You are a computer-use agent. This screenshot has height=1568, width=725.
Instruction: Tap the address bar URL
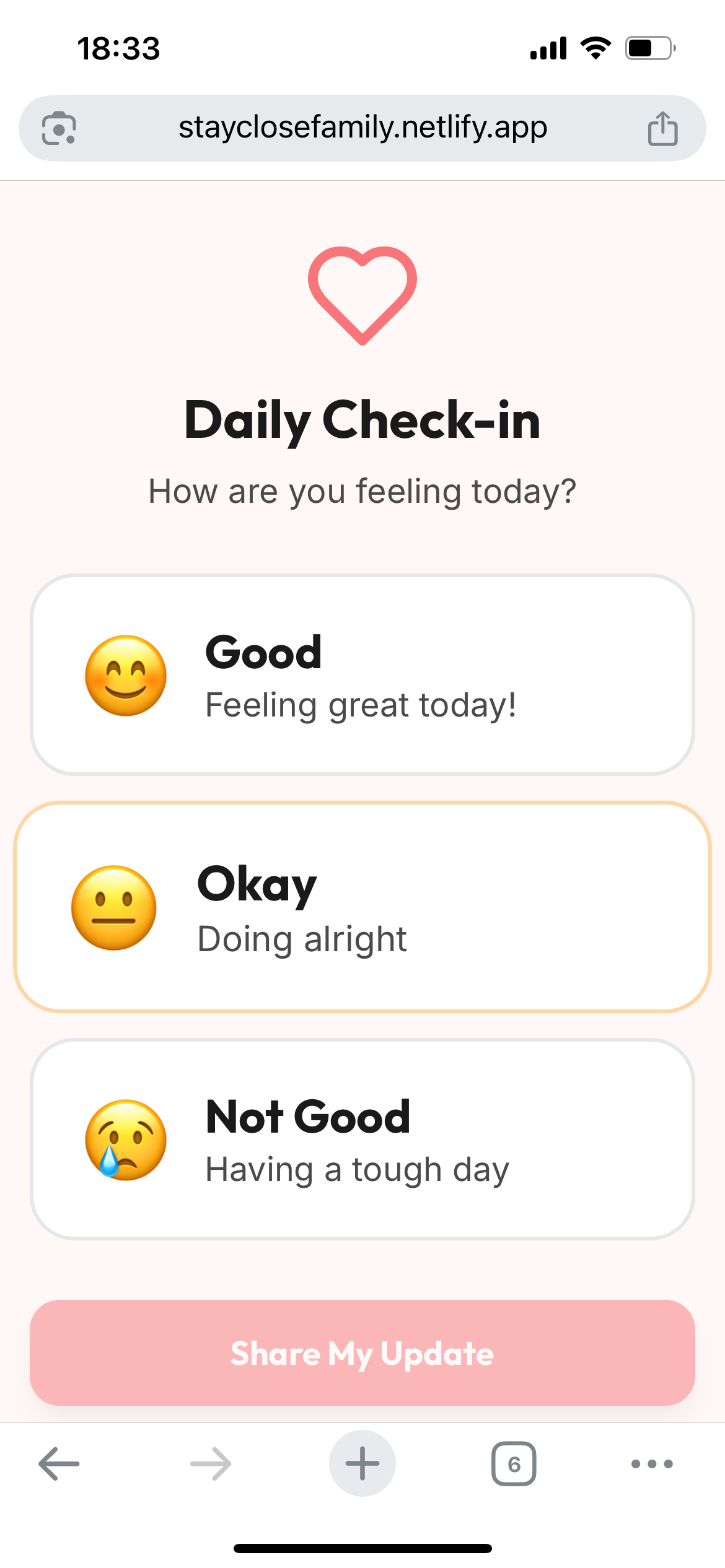pos(362,128)
